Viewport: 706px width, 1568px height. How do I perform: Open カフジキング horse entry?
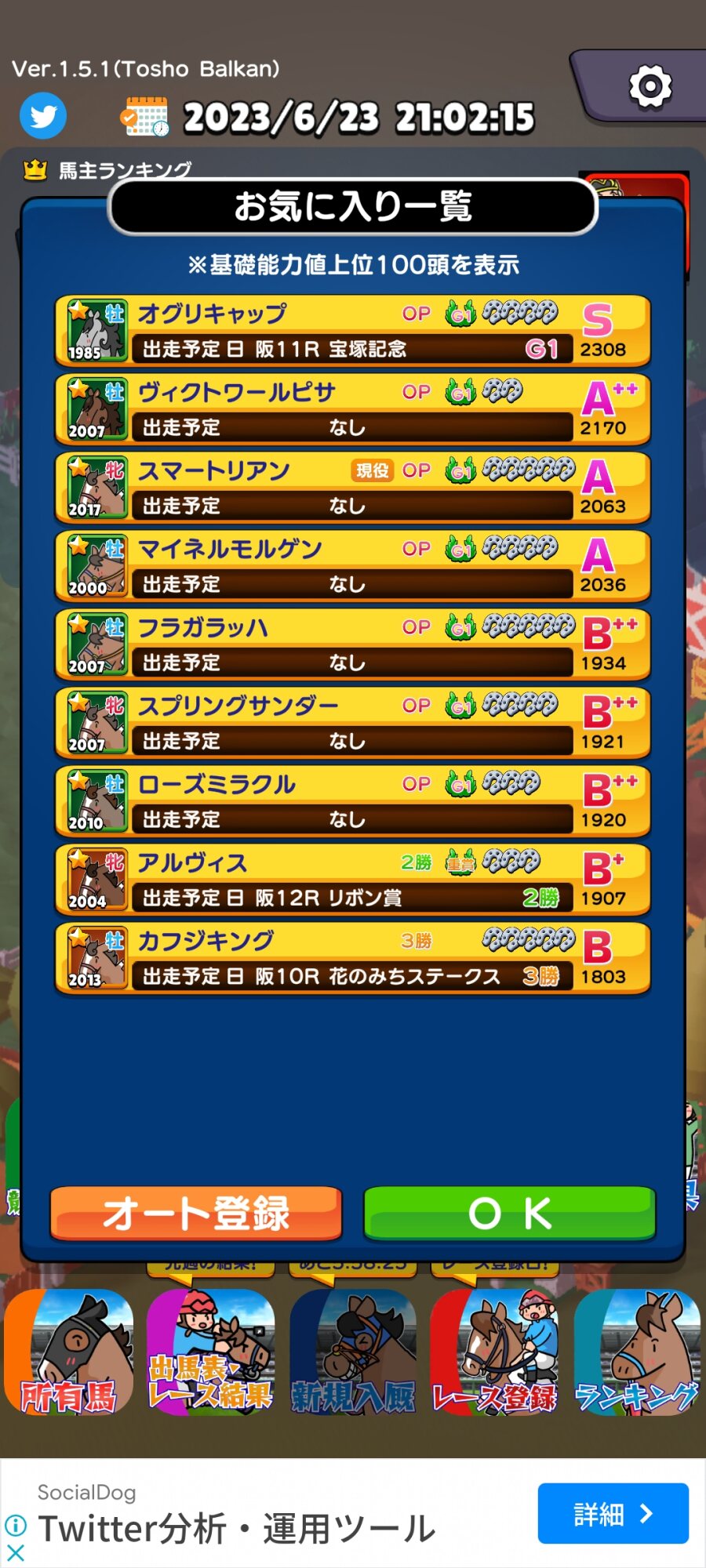[352, 958]
